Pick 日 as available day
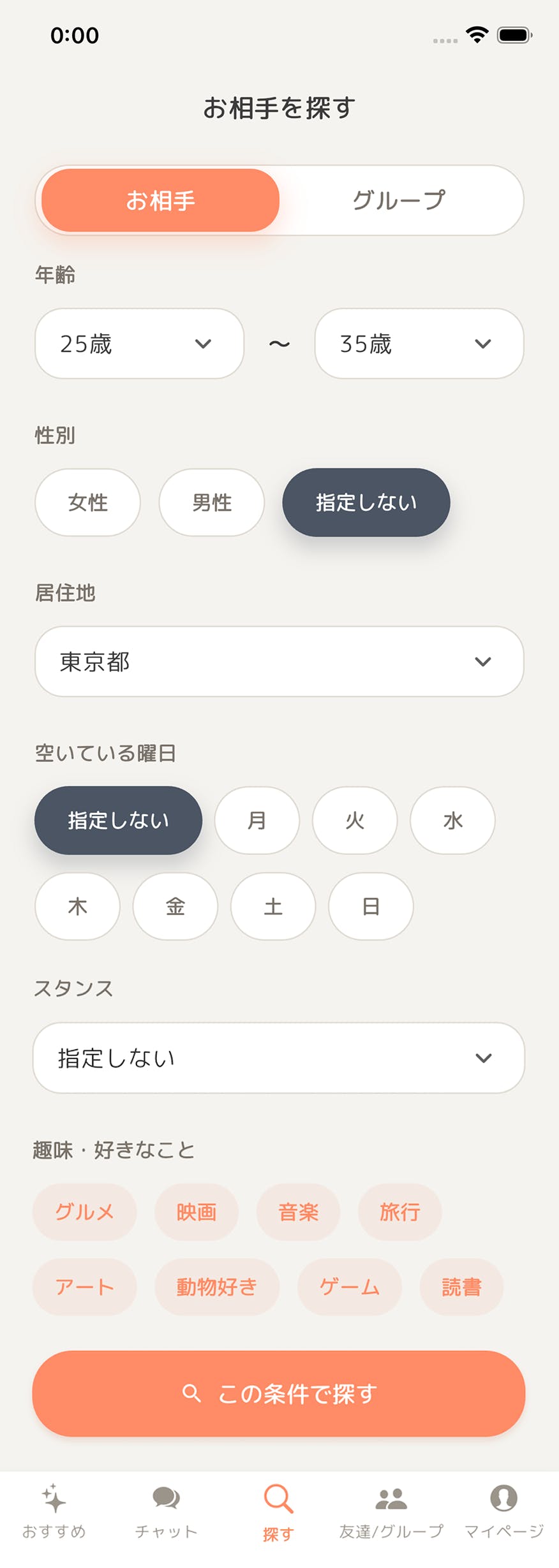The height and width of the screenshot is (1568, 559). click(371, 906)
